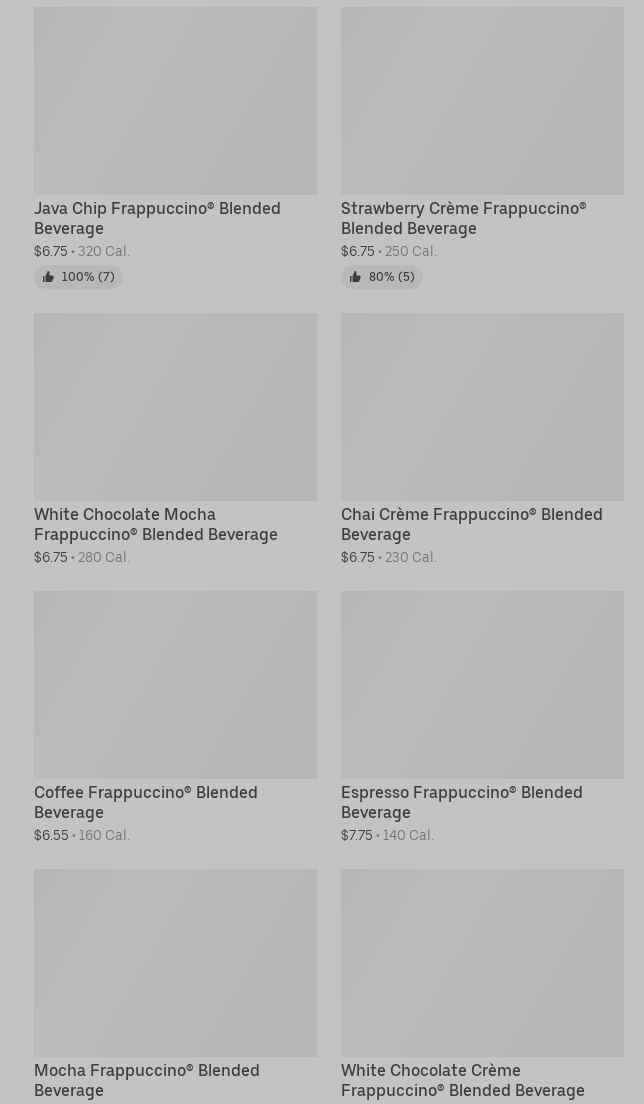Open the Java Chip Frappuccino item
Image resolution: width=644 pixels, height=1104 pixels.
tap(175, 147)
